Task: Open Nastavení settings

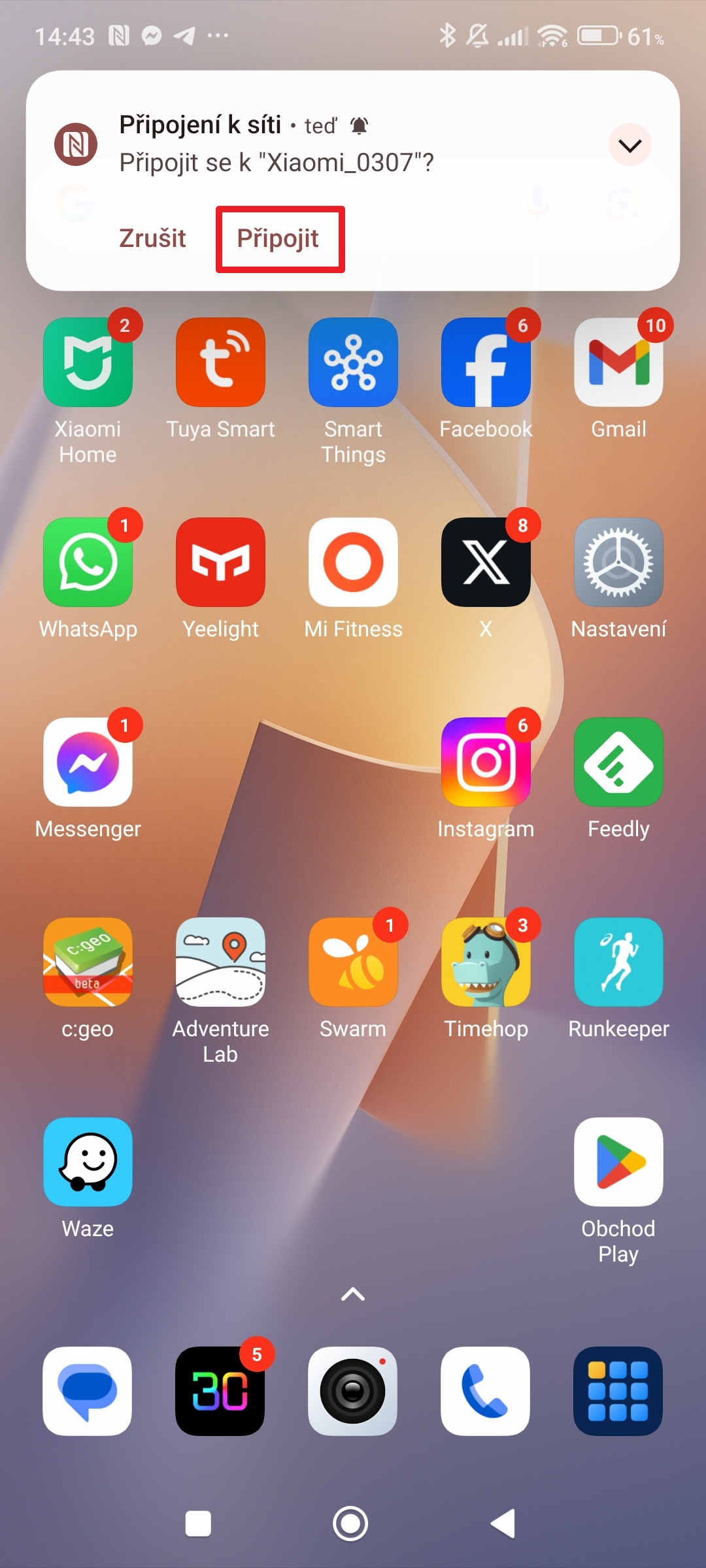Action: coord(618,563)
